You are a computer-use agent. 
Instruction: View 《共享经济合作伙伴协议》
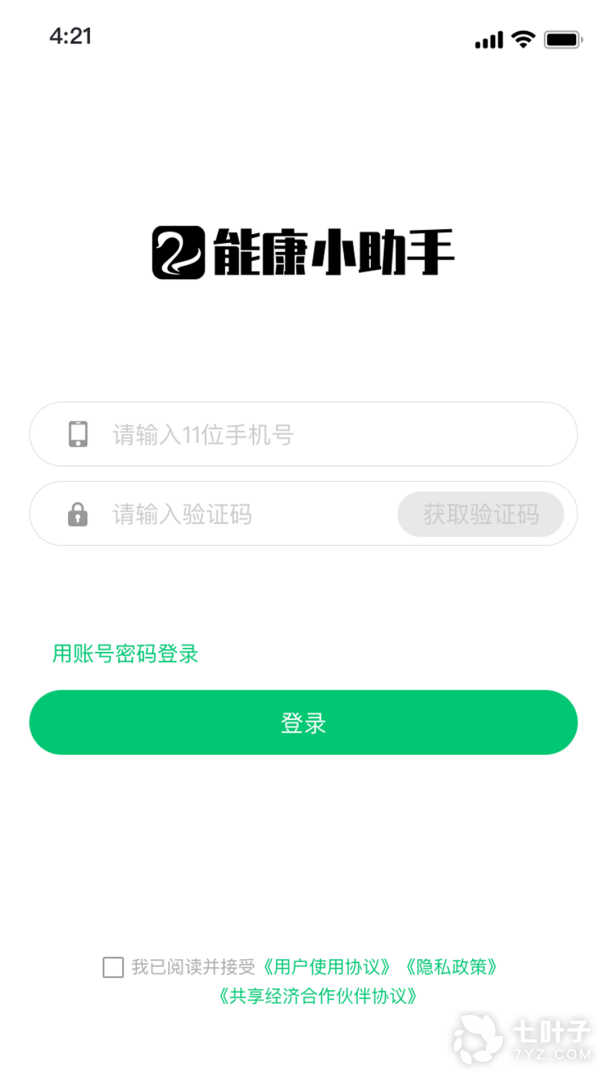tap(317, 996)
